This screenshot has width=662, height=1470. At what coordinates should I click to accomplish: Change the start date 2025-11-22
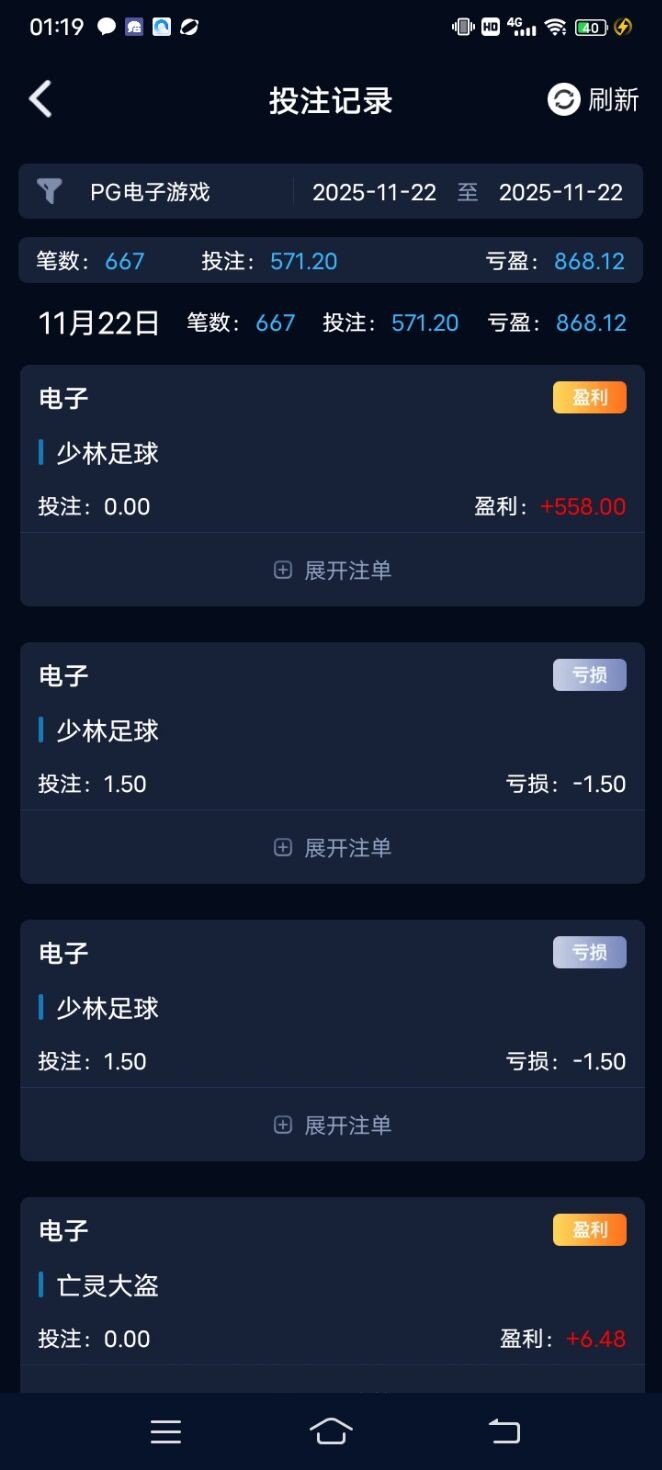coord(374,192)
